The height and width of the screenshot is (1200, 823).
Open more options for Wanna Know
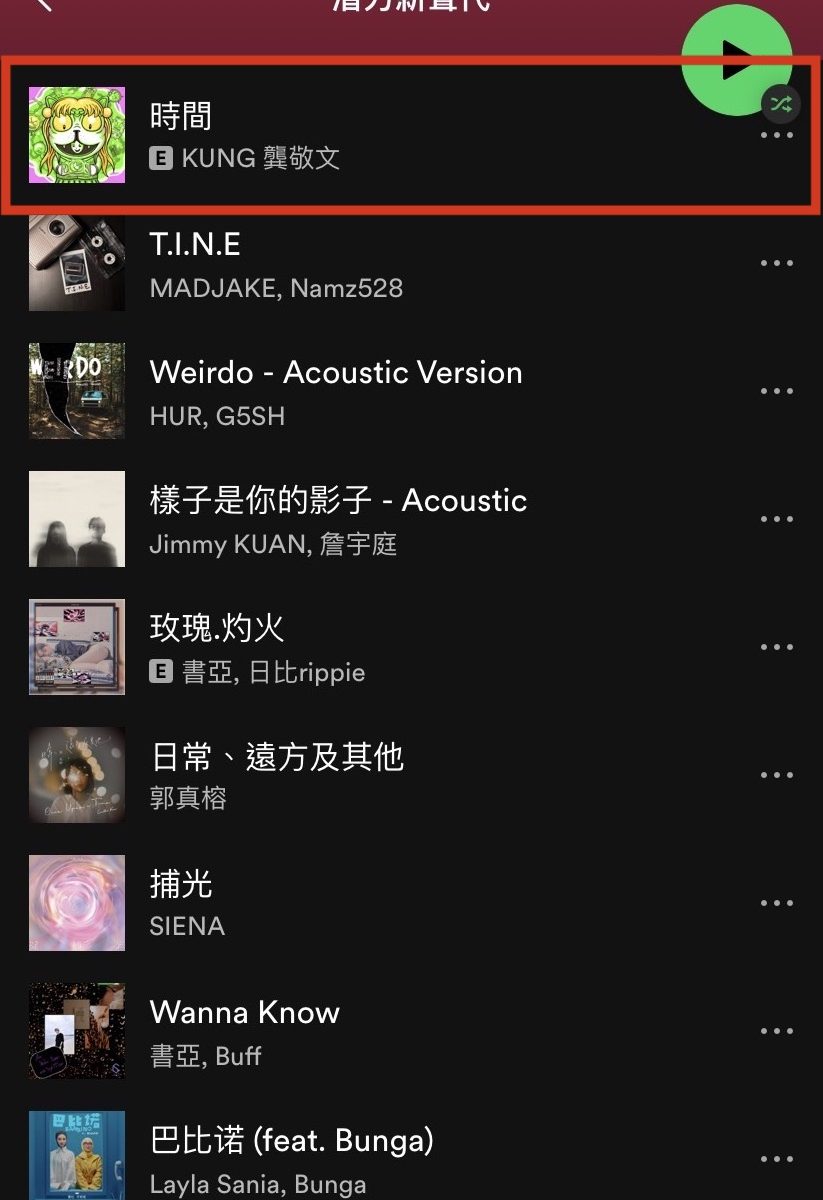(x=776, y=1032)
